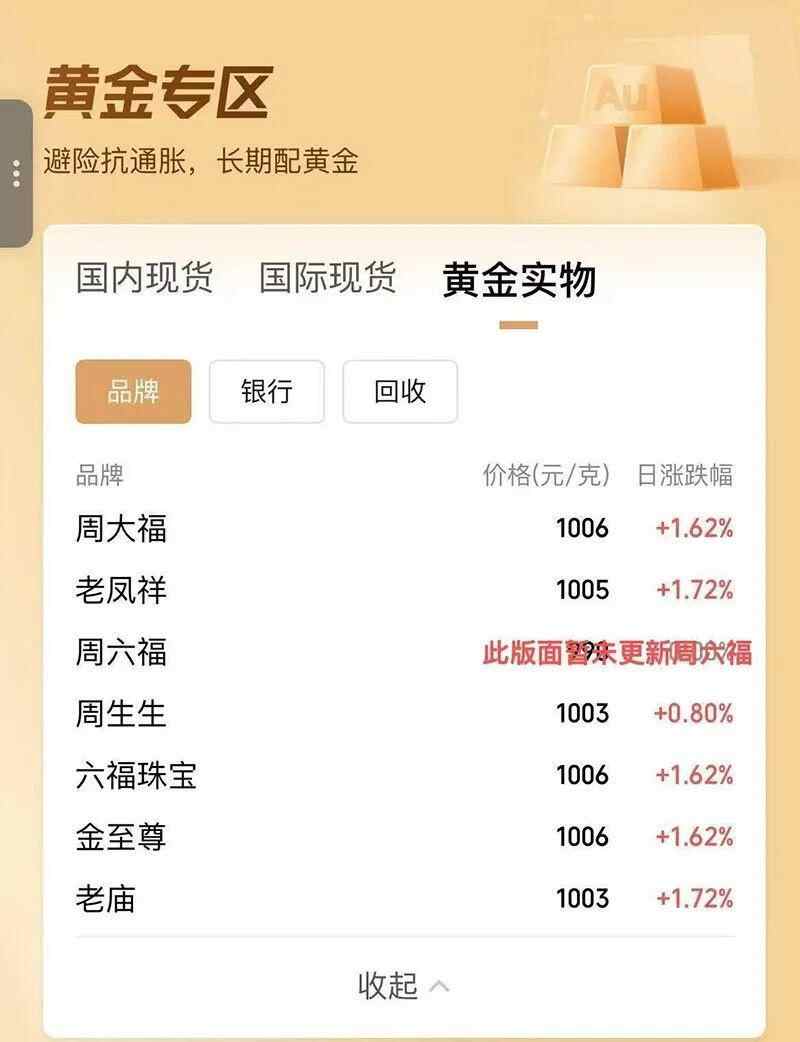Show gold prices by 银行

click(x=266, y=392)
